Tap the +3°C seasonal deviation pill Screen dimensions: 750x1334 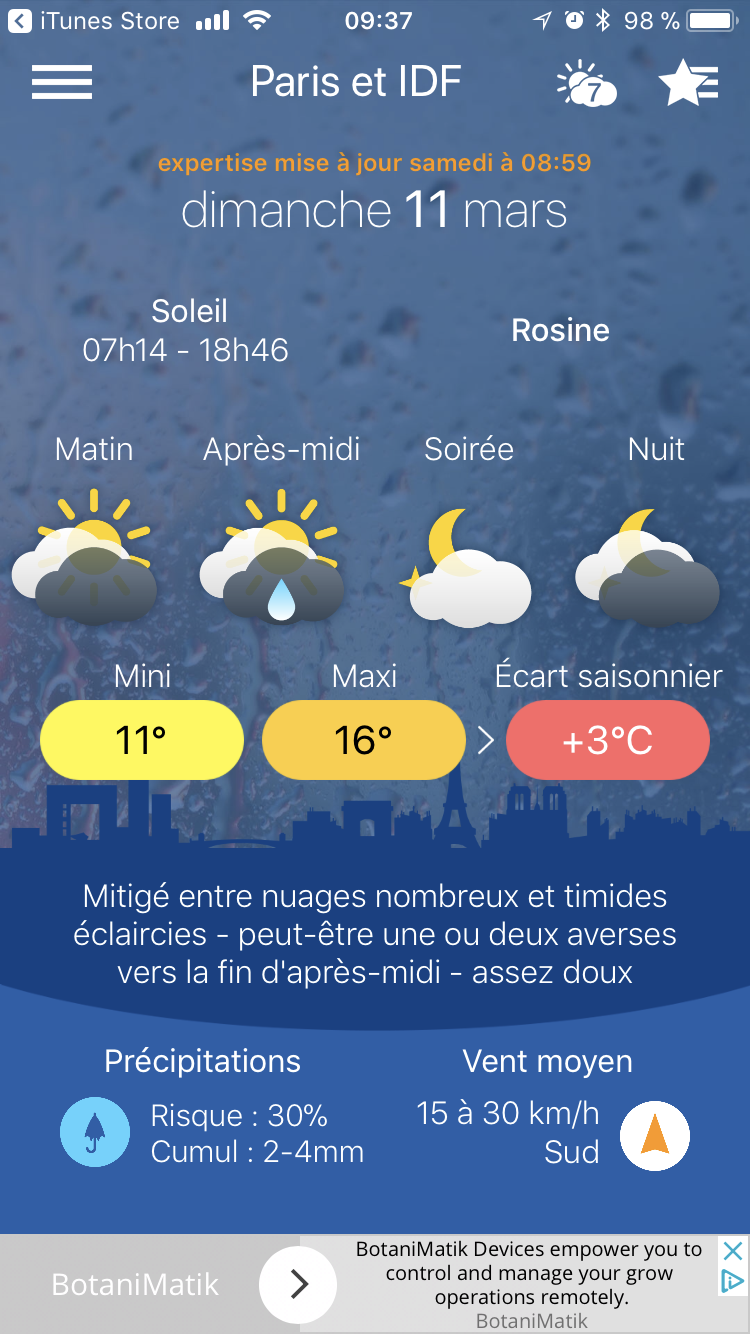[x=608, y=740]
